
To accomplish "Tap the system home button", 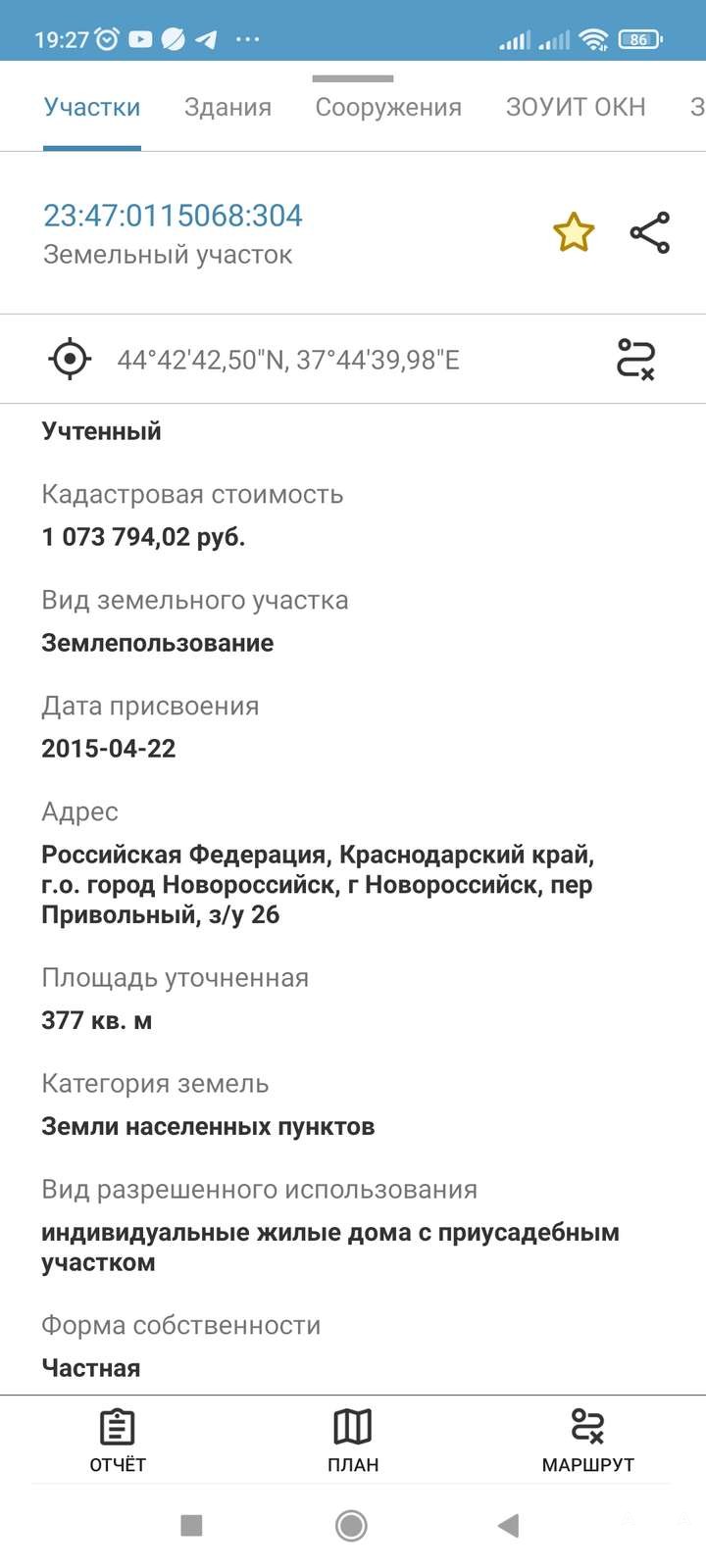I will (351, 1525).
